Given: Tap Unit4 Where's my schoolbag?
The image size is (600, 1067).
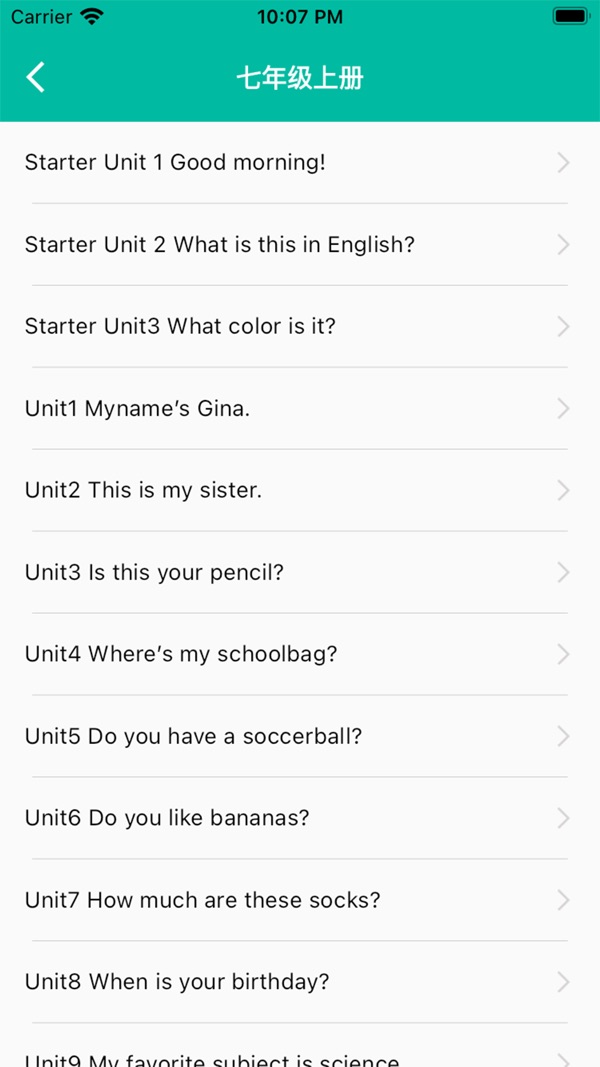Looking at the screenshot, I should [x=300, y=655].
